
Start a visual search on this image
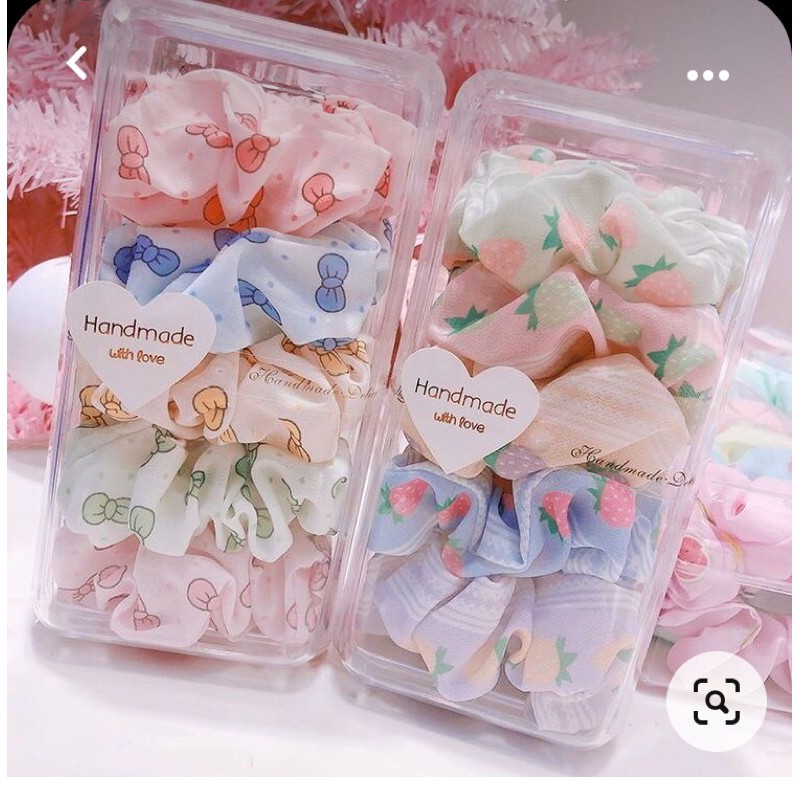716,701
